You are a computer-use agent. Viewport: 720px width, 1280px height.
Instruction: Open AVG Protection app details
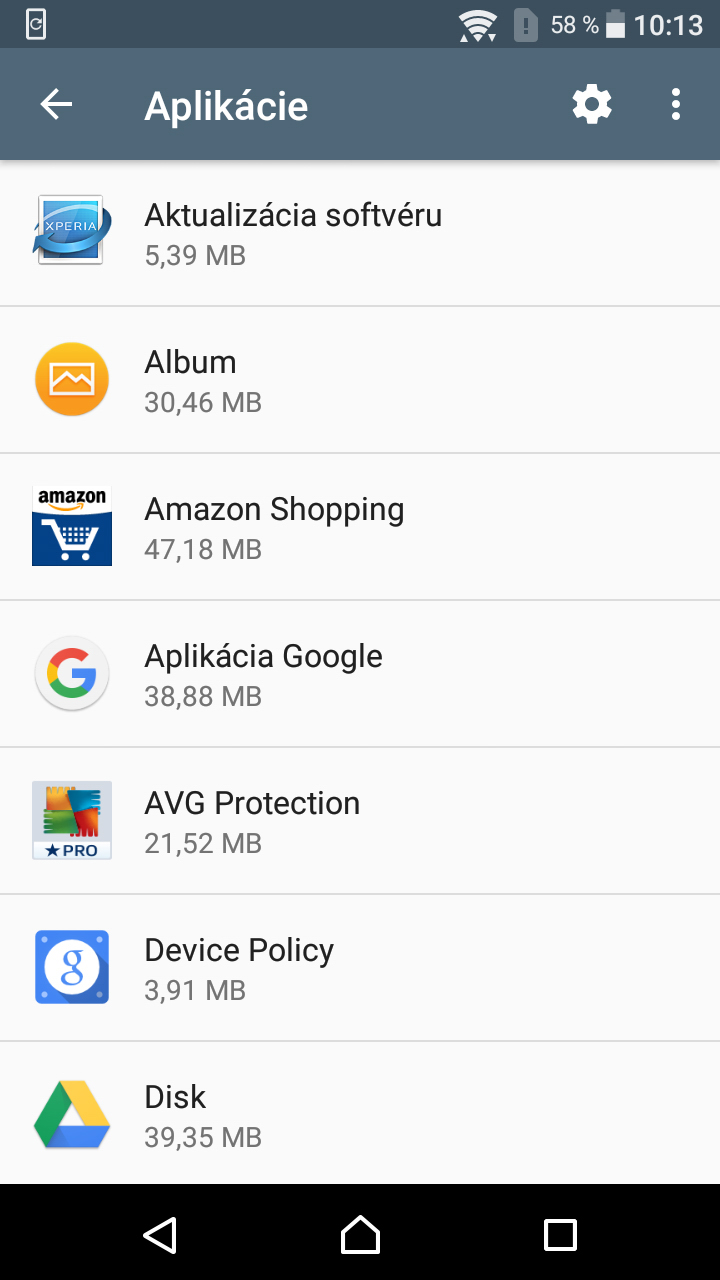click(360, 821)
